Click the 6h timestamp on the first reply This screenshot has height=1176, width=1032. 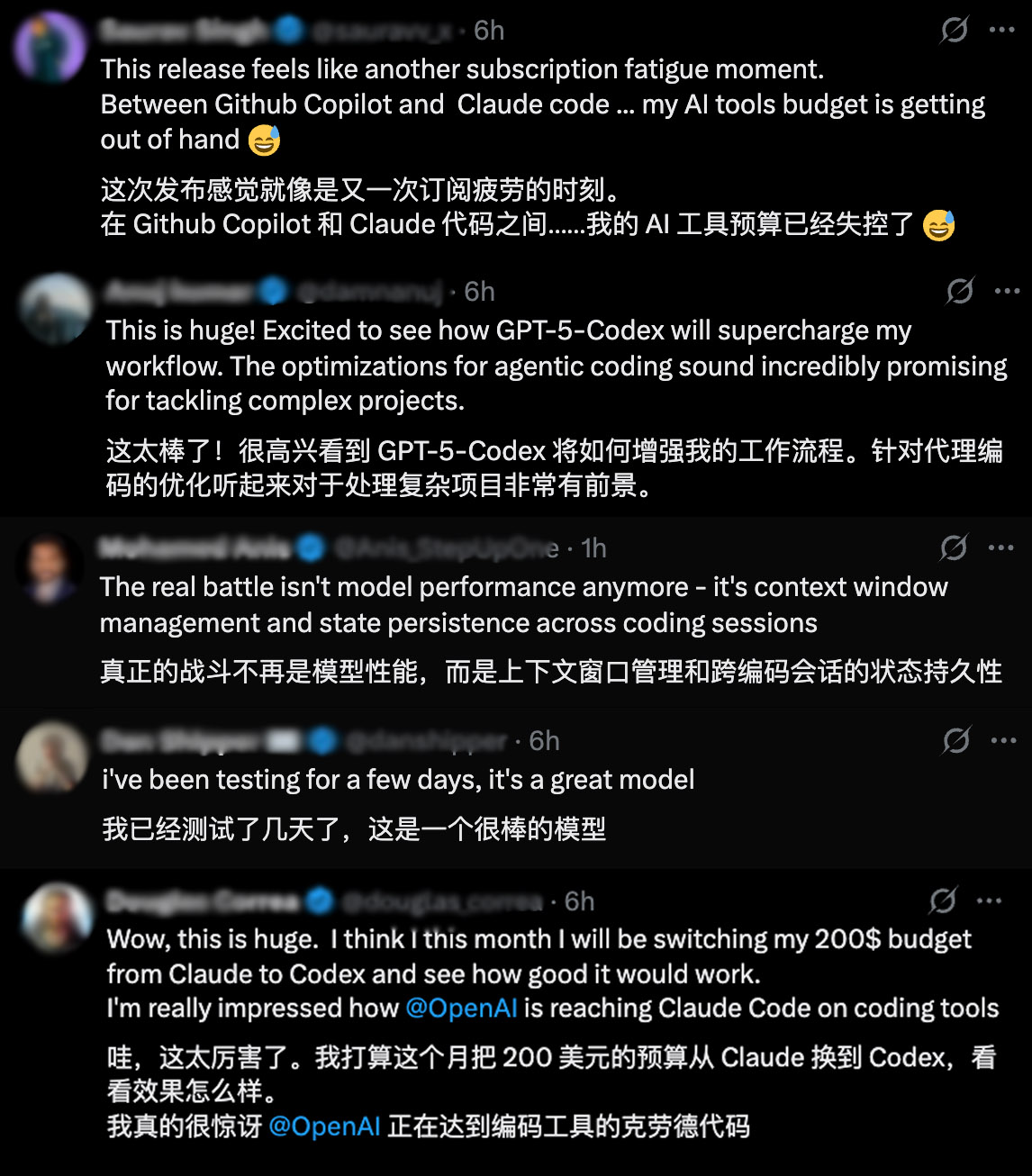(489, 31)
